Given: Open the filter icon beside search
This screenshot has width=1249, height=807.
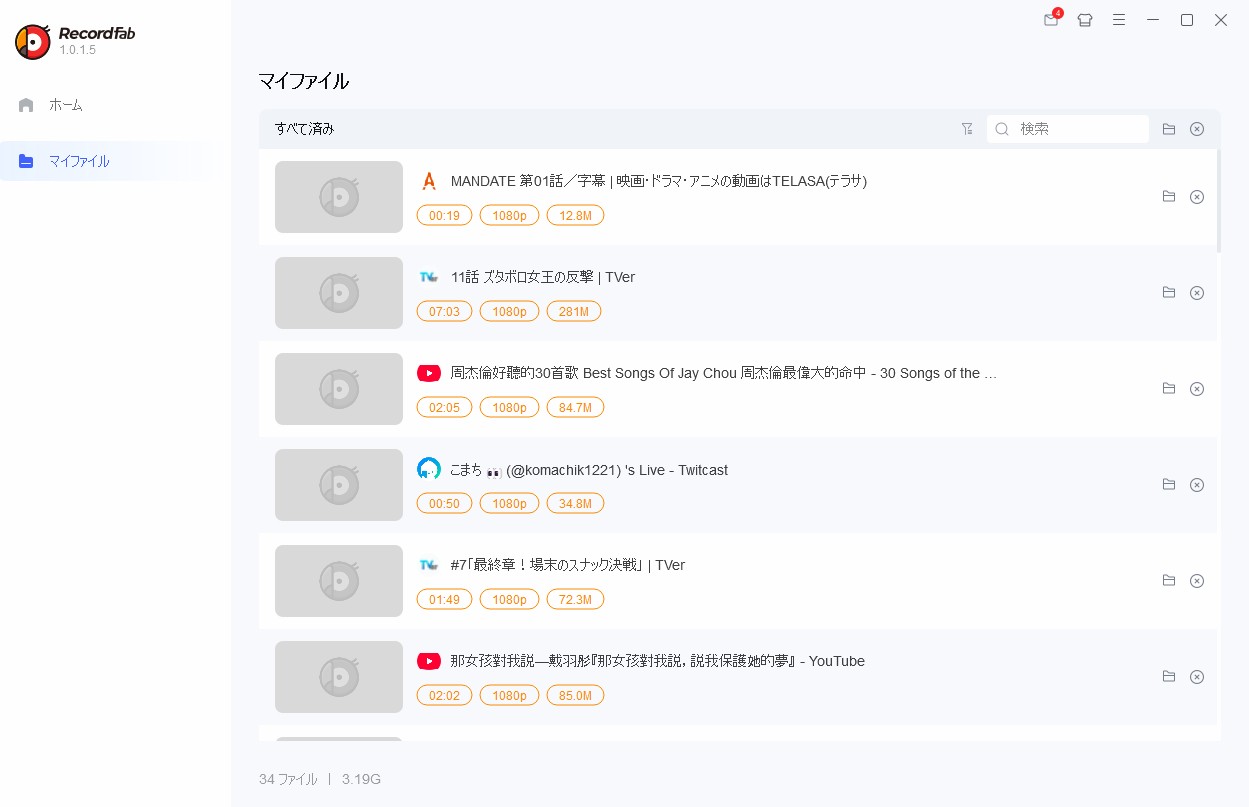Looking at the screenshot, I should click(967, 129).
